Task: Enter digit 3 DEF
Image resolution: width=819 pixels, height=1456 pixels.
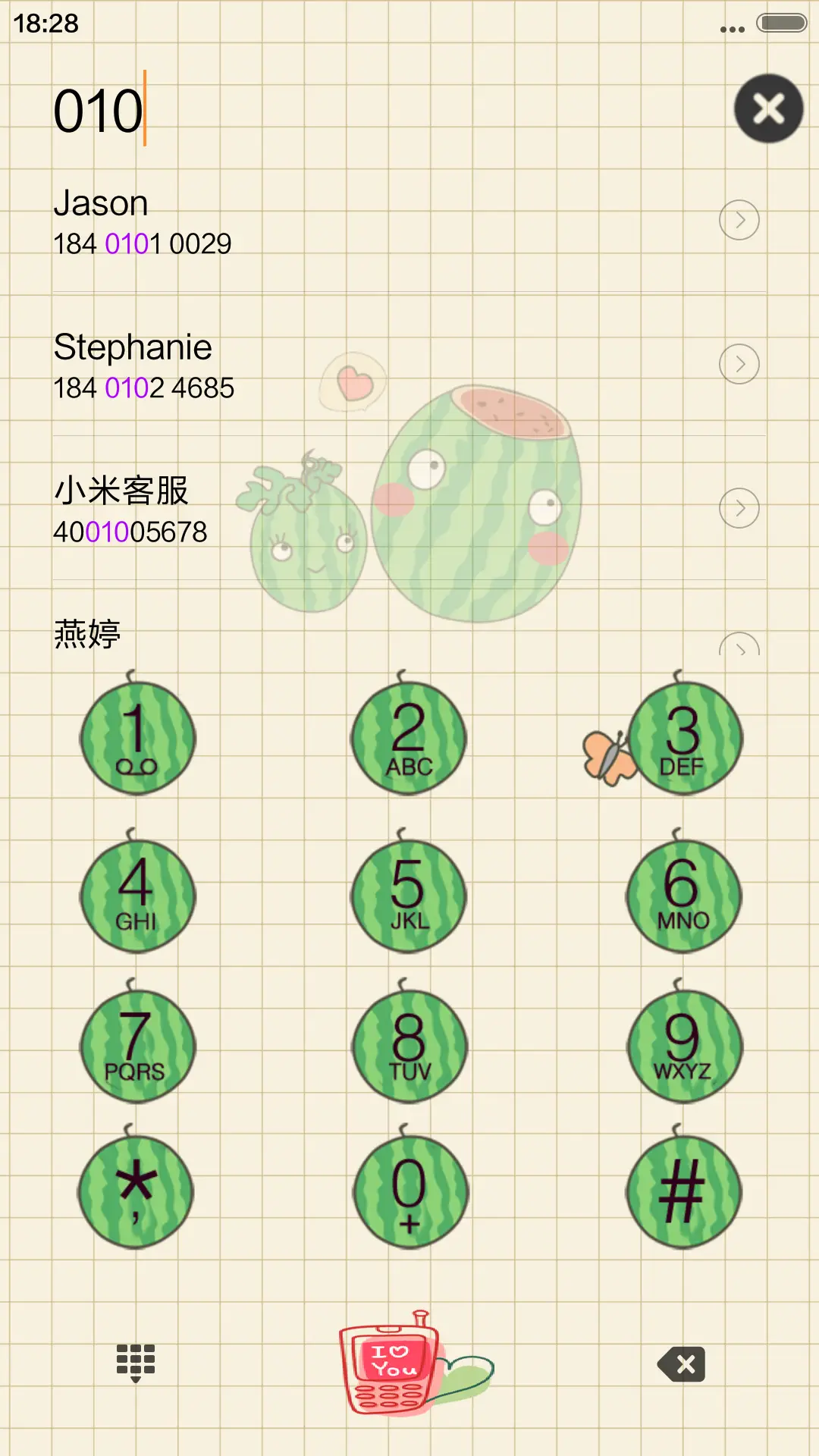Action: pyautogui.click(x=683, y=738)
